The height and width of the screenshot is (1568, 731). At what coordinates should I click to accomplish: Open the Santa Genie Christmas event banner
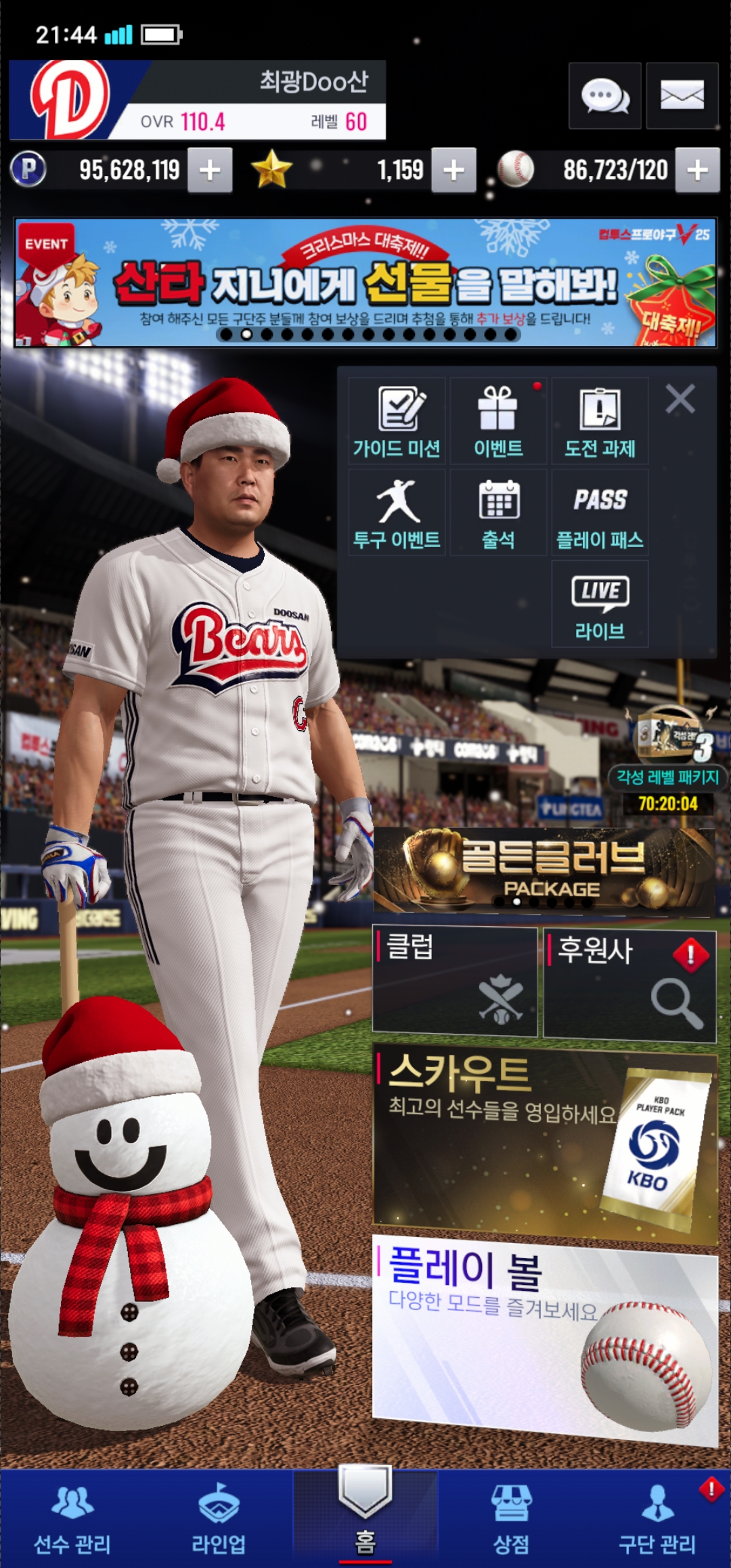click(365, 282)
